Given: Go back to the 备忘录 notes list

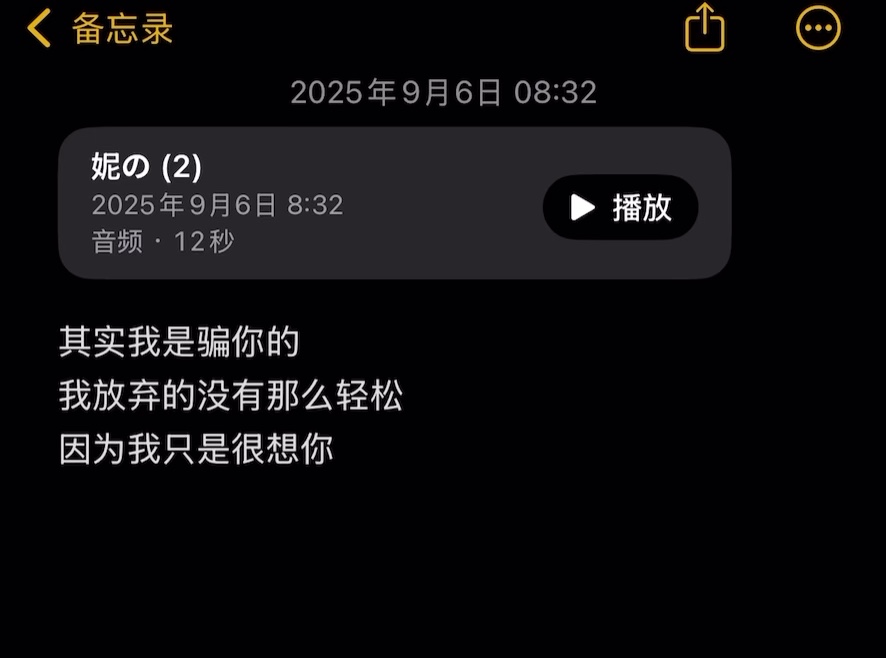Looking at the screenshot, I should tap(100, 28).
